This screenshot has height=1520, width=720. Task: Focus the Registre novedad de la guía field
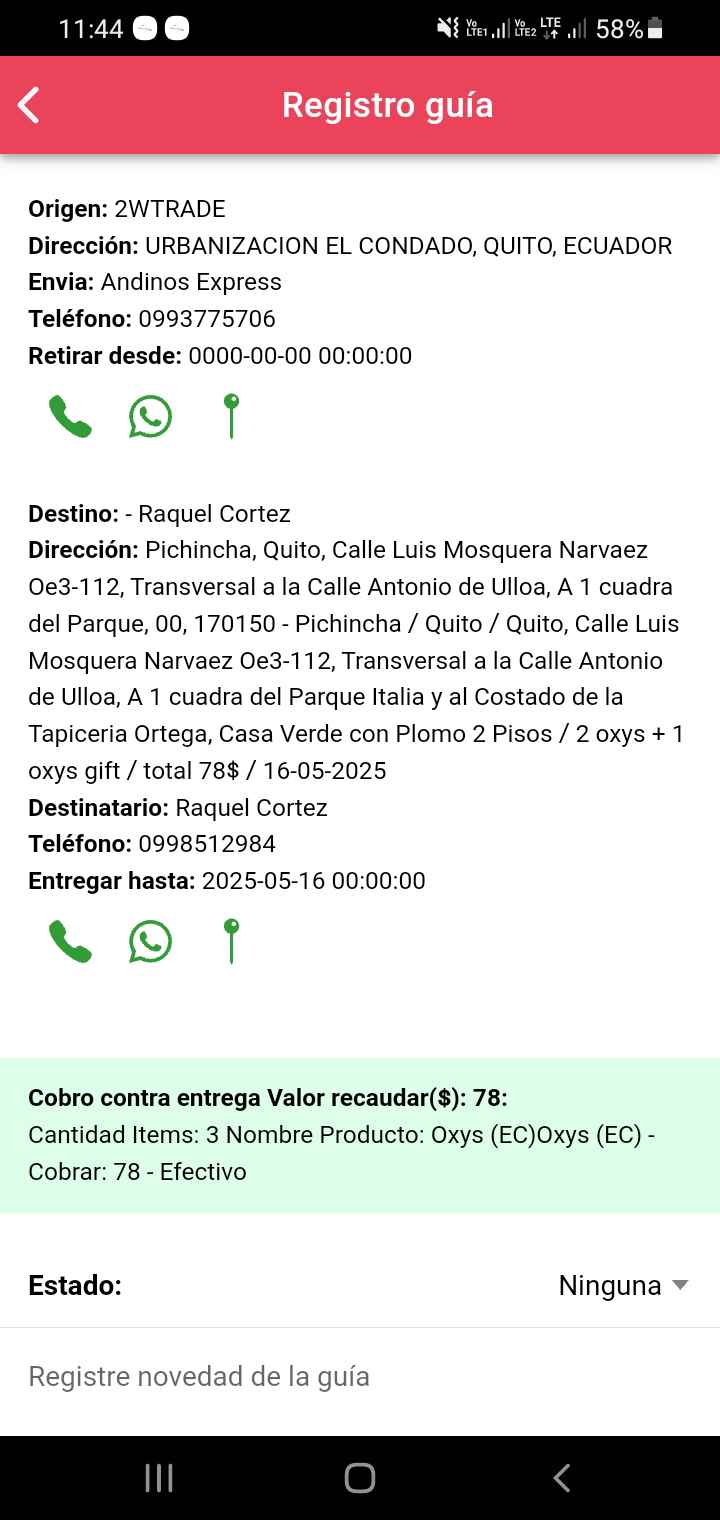[x=360, y=1377]
